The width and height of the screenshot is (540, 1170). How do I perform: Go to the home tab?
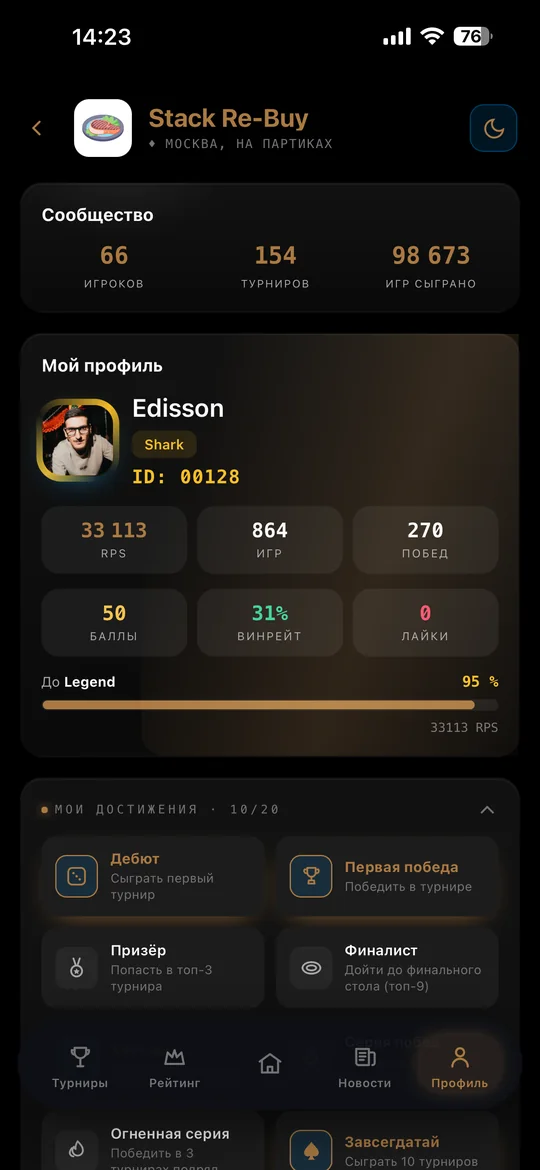click(269, 1063)
